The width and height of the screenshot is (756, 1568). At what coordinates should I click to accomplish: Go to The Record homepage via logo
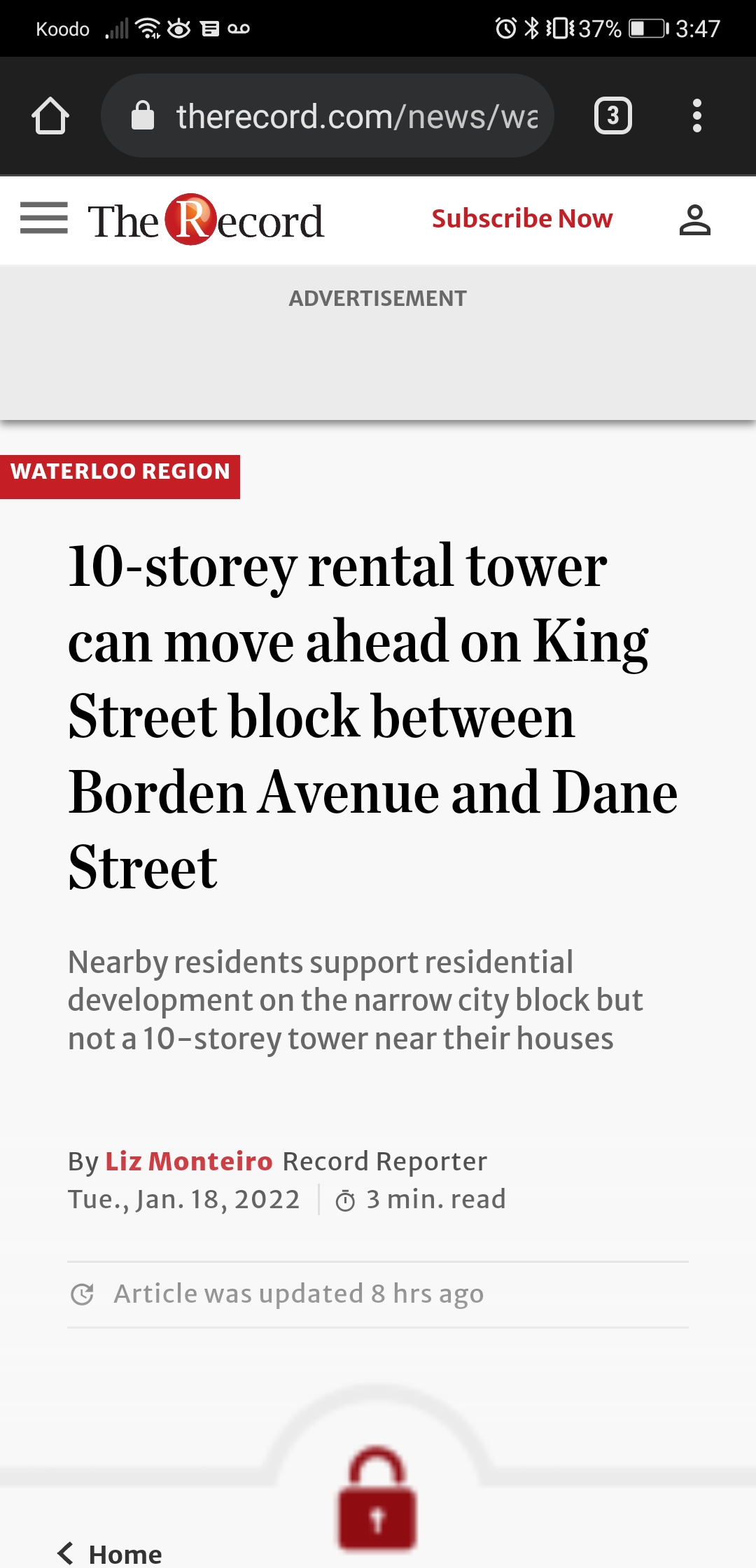coord(206,220)
